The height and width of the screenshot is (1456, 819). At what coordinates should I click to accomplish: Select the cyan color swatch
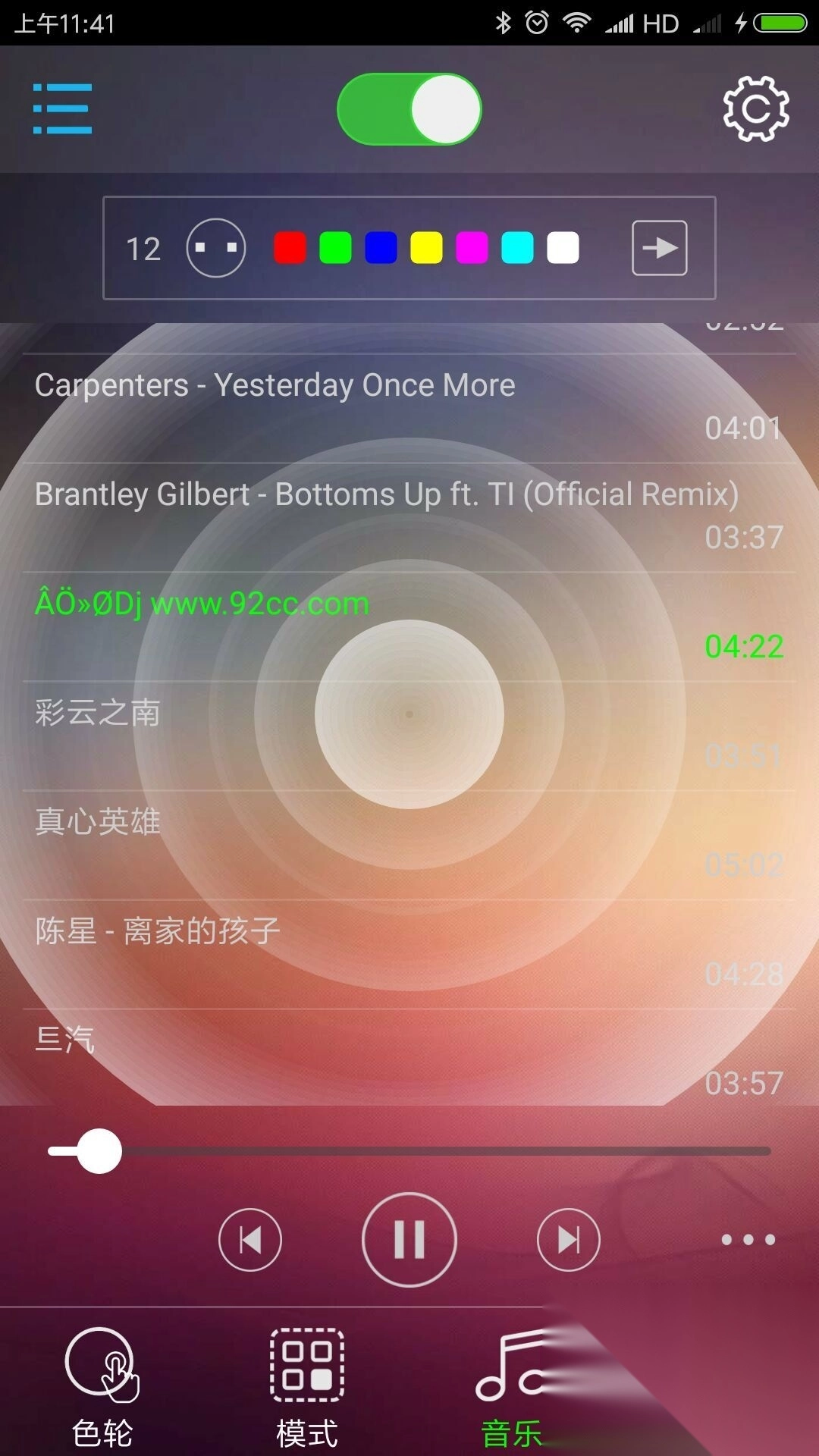coord(517,248)
